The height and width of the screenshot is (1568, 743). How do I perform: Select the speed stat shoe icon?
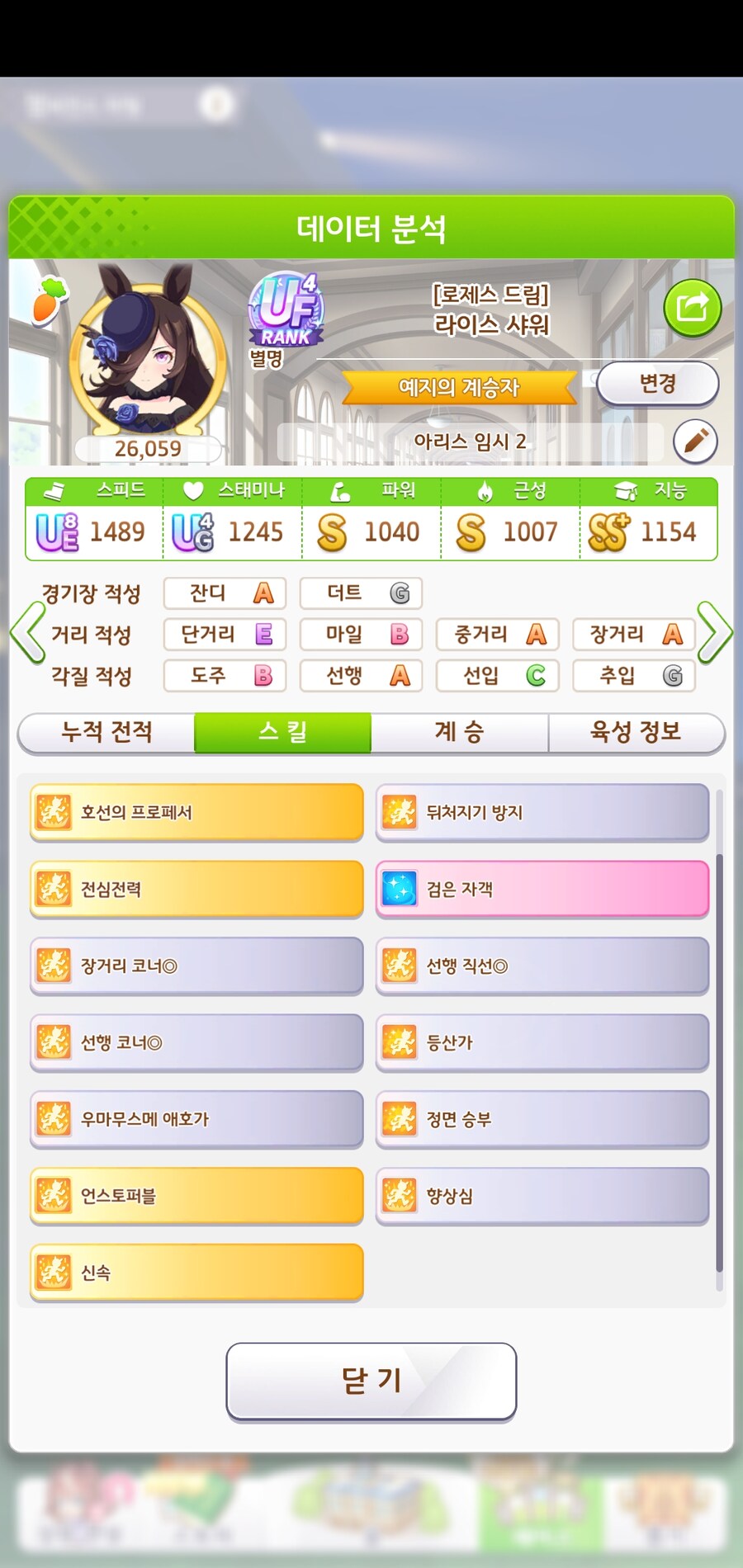pyautogui.click(x=51, y=490)
